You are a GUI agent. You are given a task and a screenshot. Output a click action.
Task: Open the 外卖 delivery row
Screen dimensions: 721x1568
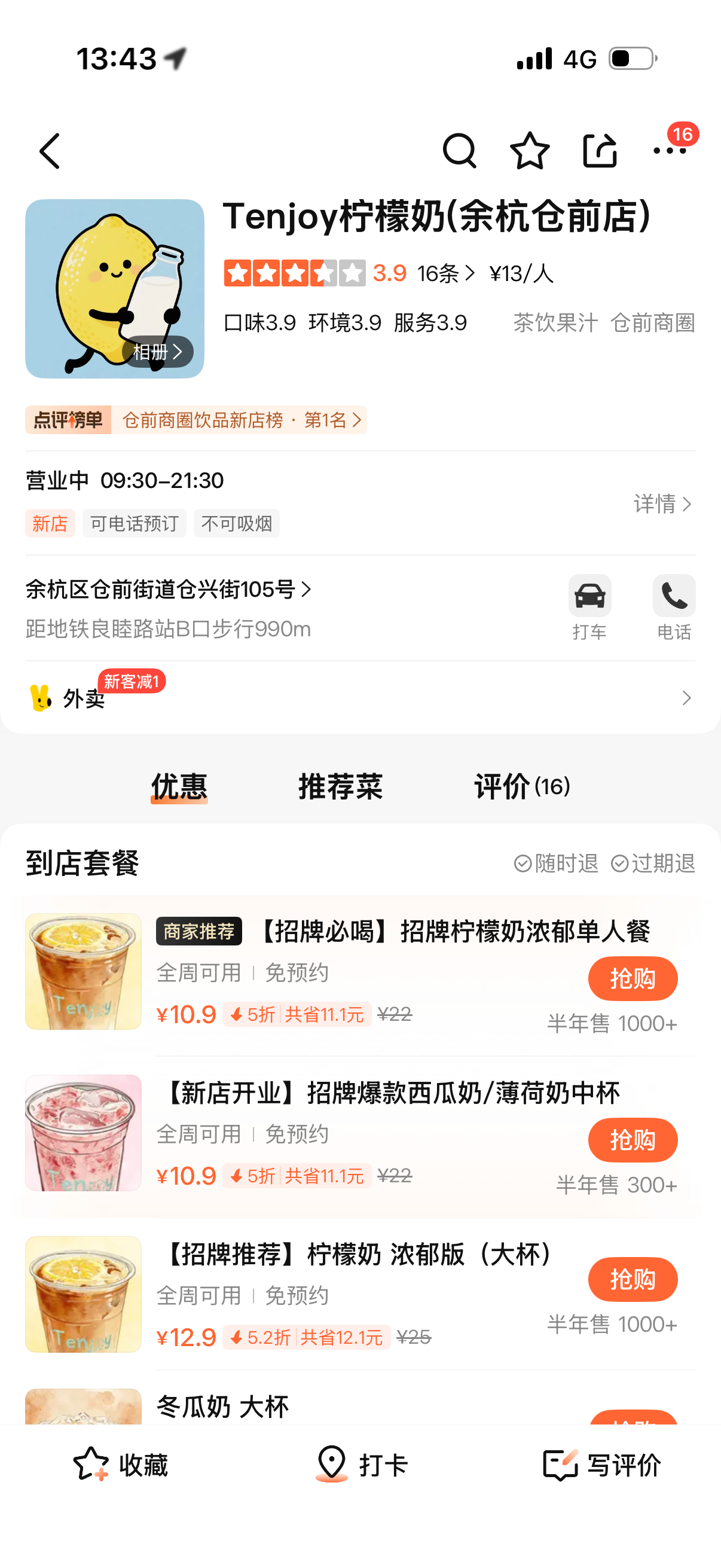pyautogui.click(x=360, y=697)
